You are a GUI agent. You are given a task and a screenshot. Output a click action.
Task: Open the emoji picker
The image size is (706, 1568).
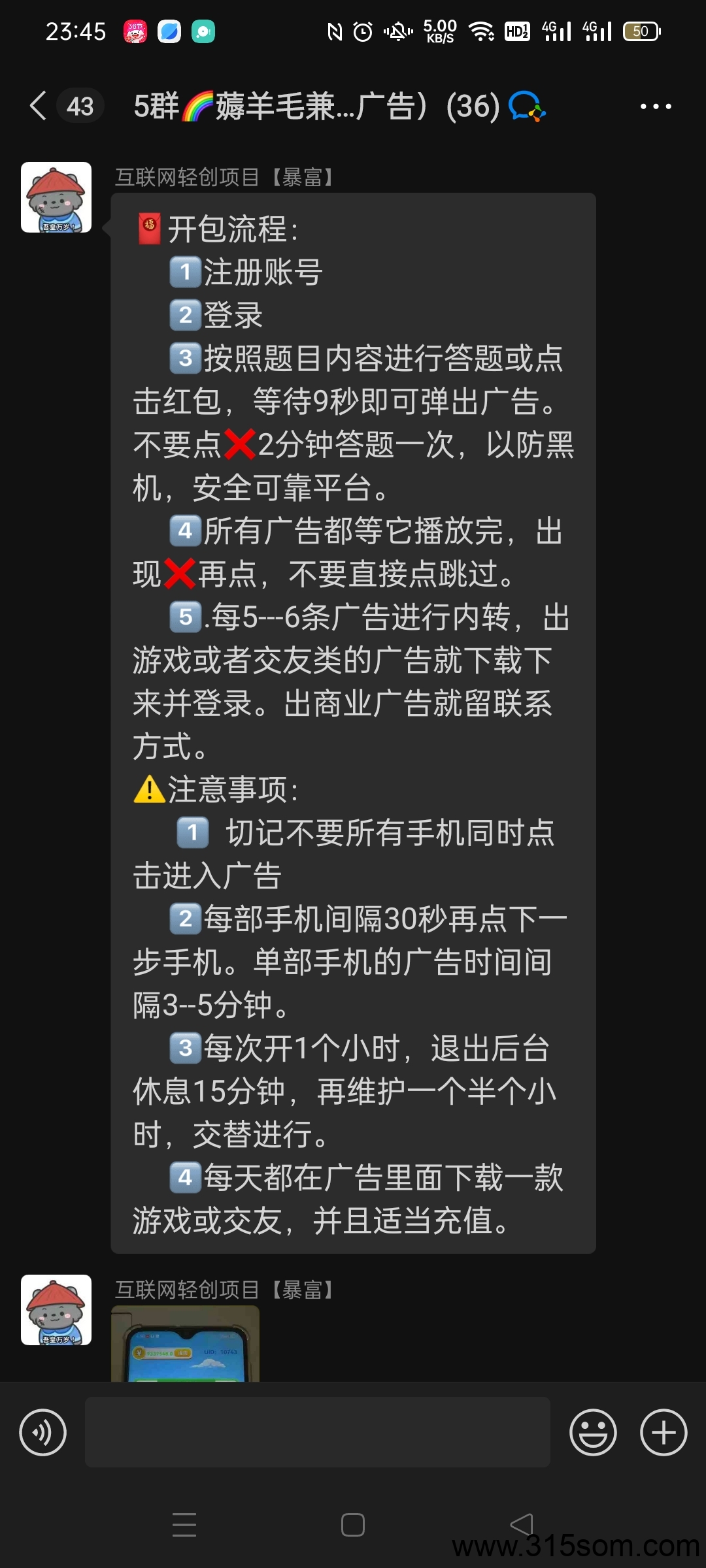[593, 1433]
